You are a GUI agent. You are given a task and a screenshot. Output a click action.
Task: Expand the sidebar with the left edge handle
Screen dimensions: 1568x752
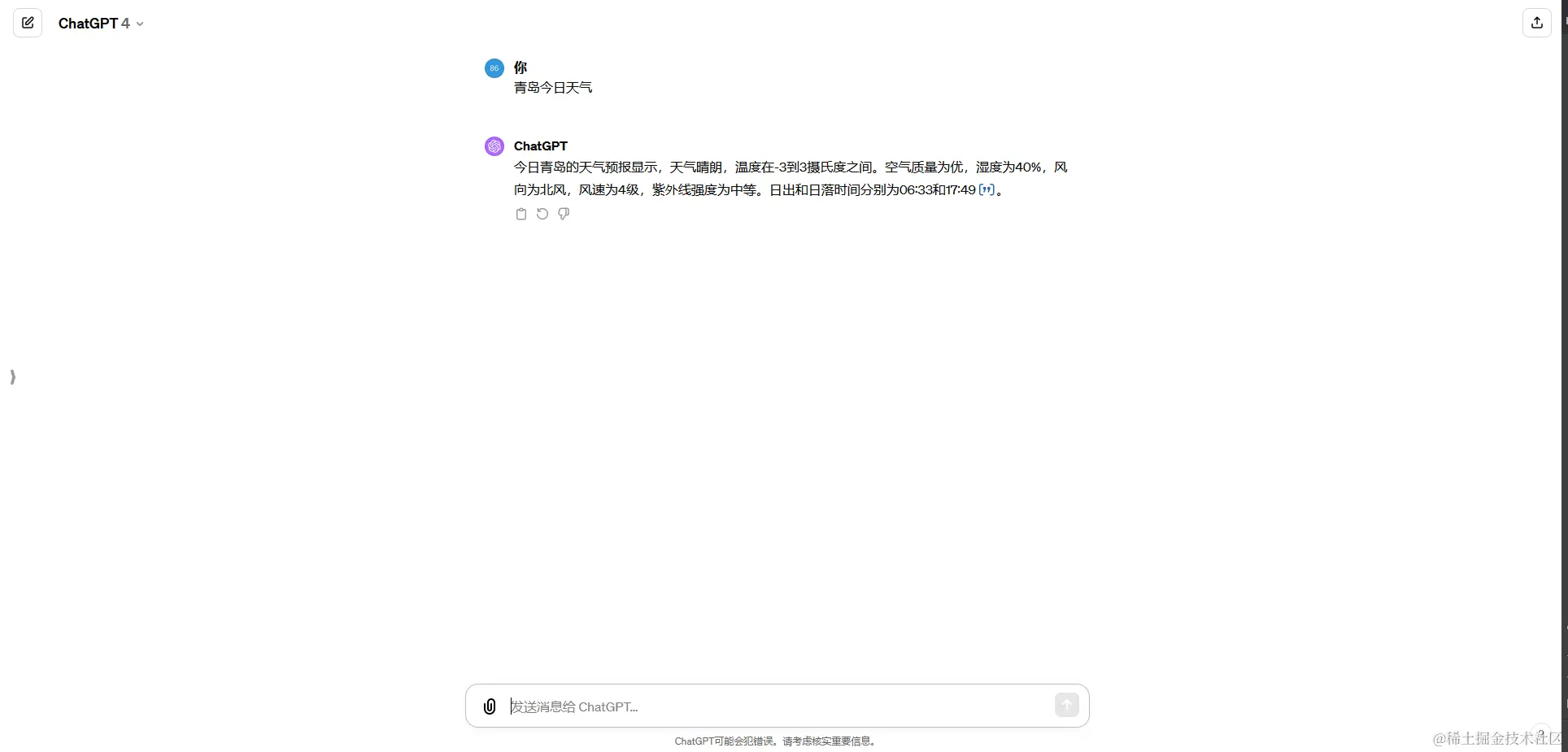[13, 376]
